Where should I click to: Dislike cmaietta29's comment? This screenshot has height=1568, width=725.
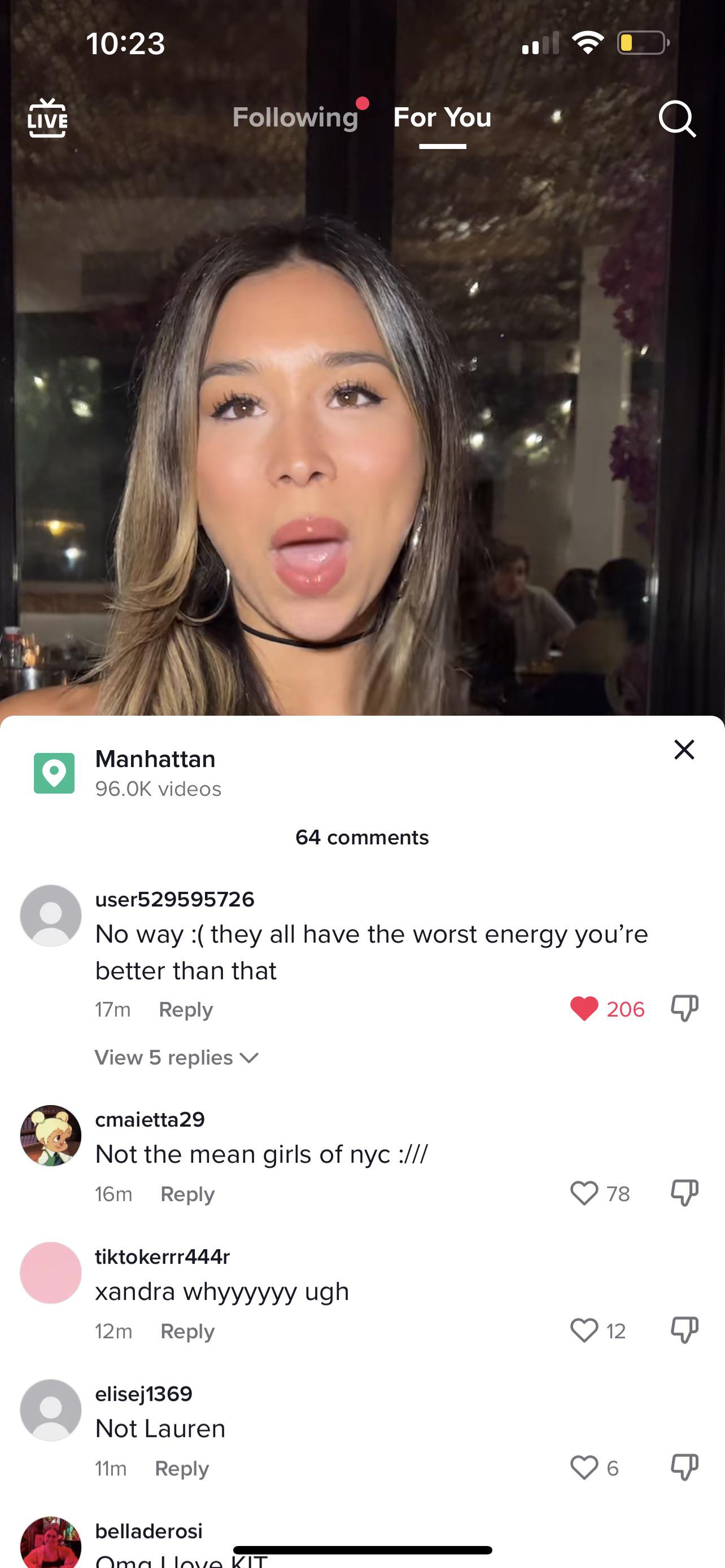[684, 1193]
